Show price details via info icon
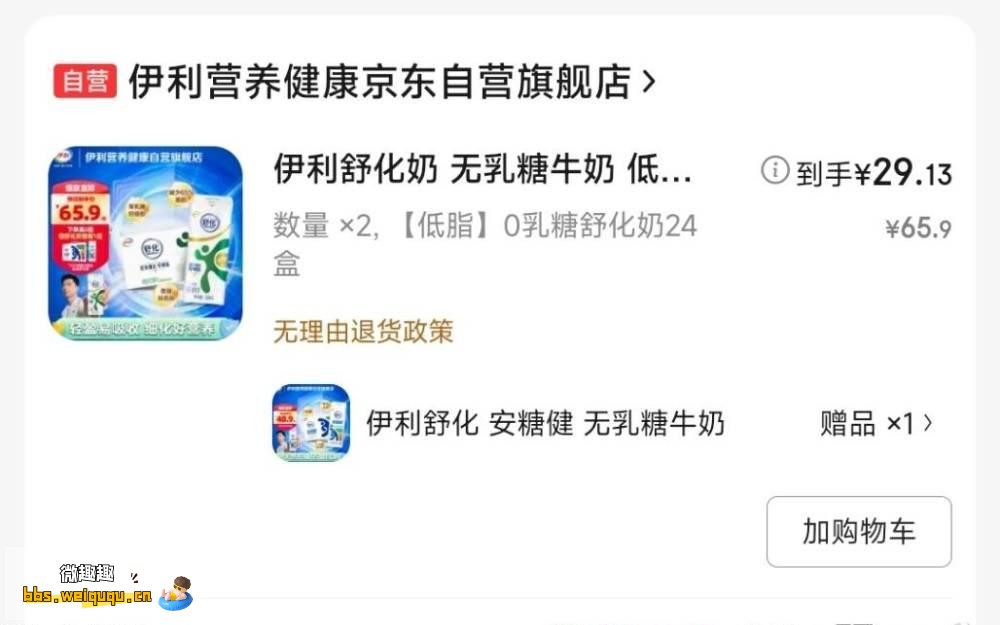 775,171
